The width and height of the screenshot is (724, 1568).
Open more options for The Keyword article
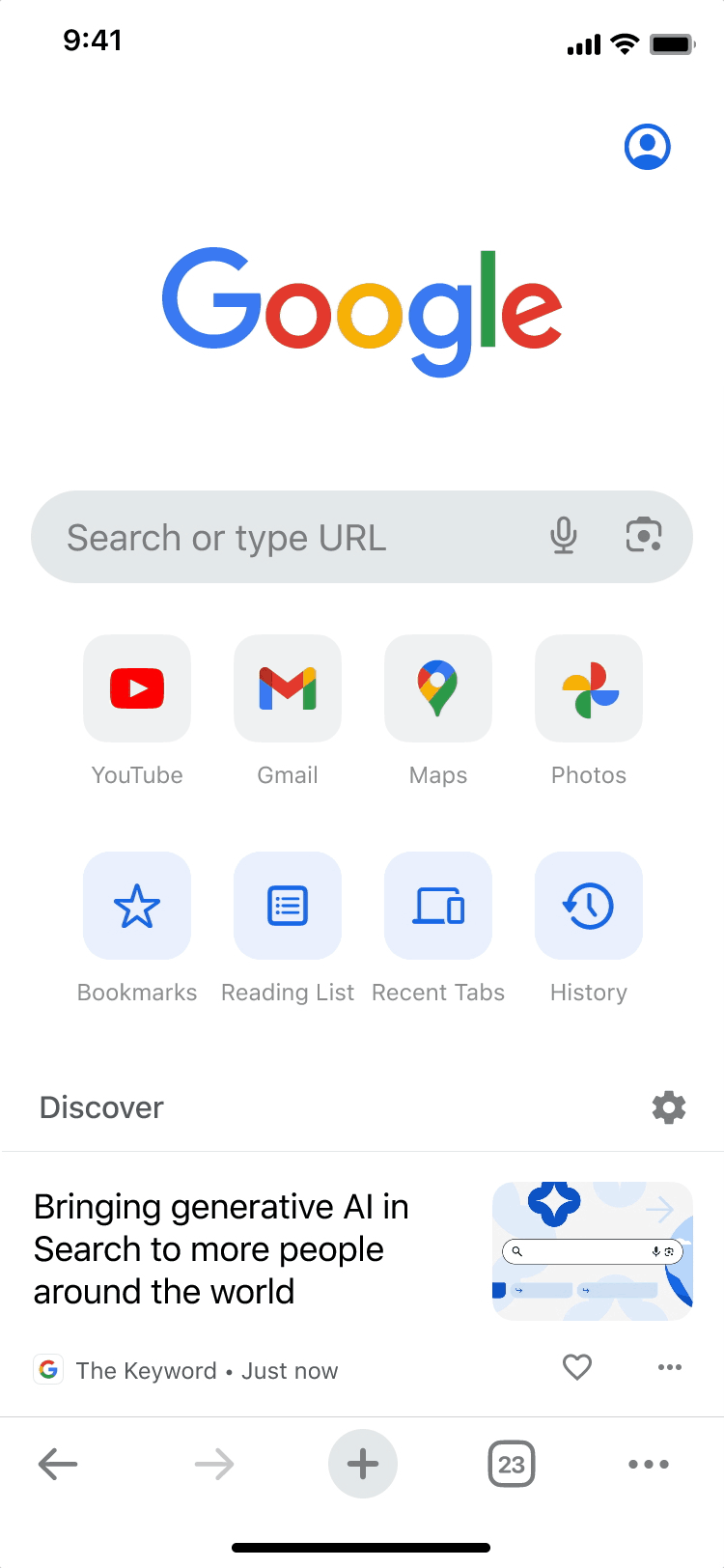pyautogui.click(x=670, y=1367)
